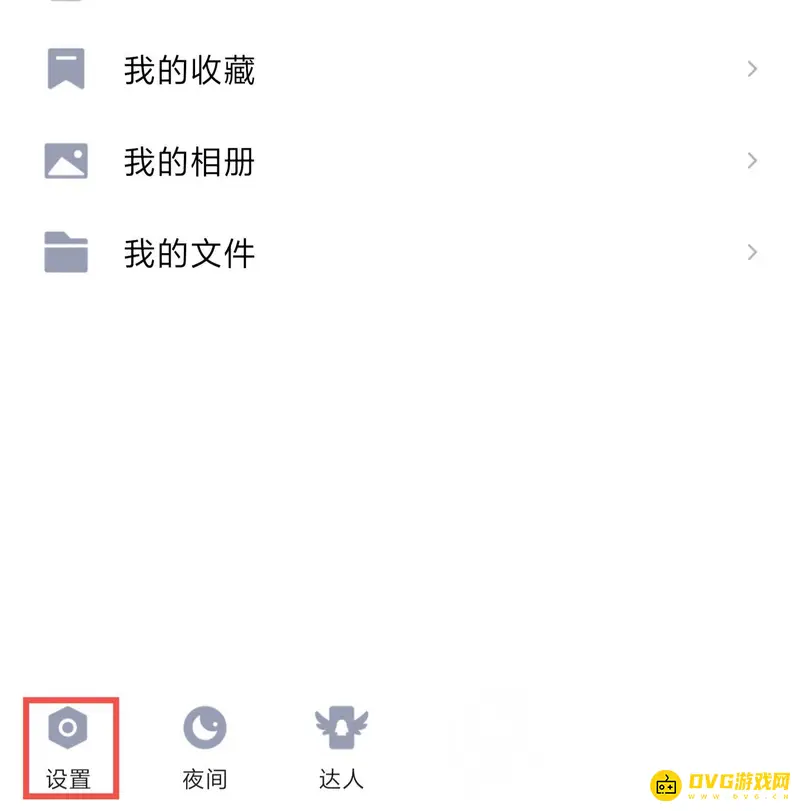The height and width of the screenshot is (811, 800).
Task: Open the 我的文件 page
Action: pyautogui.click(x=190, y=252)
